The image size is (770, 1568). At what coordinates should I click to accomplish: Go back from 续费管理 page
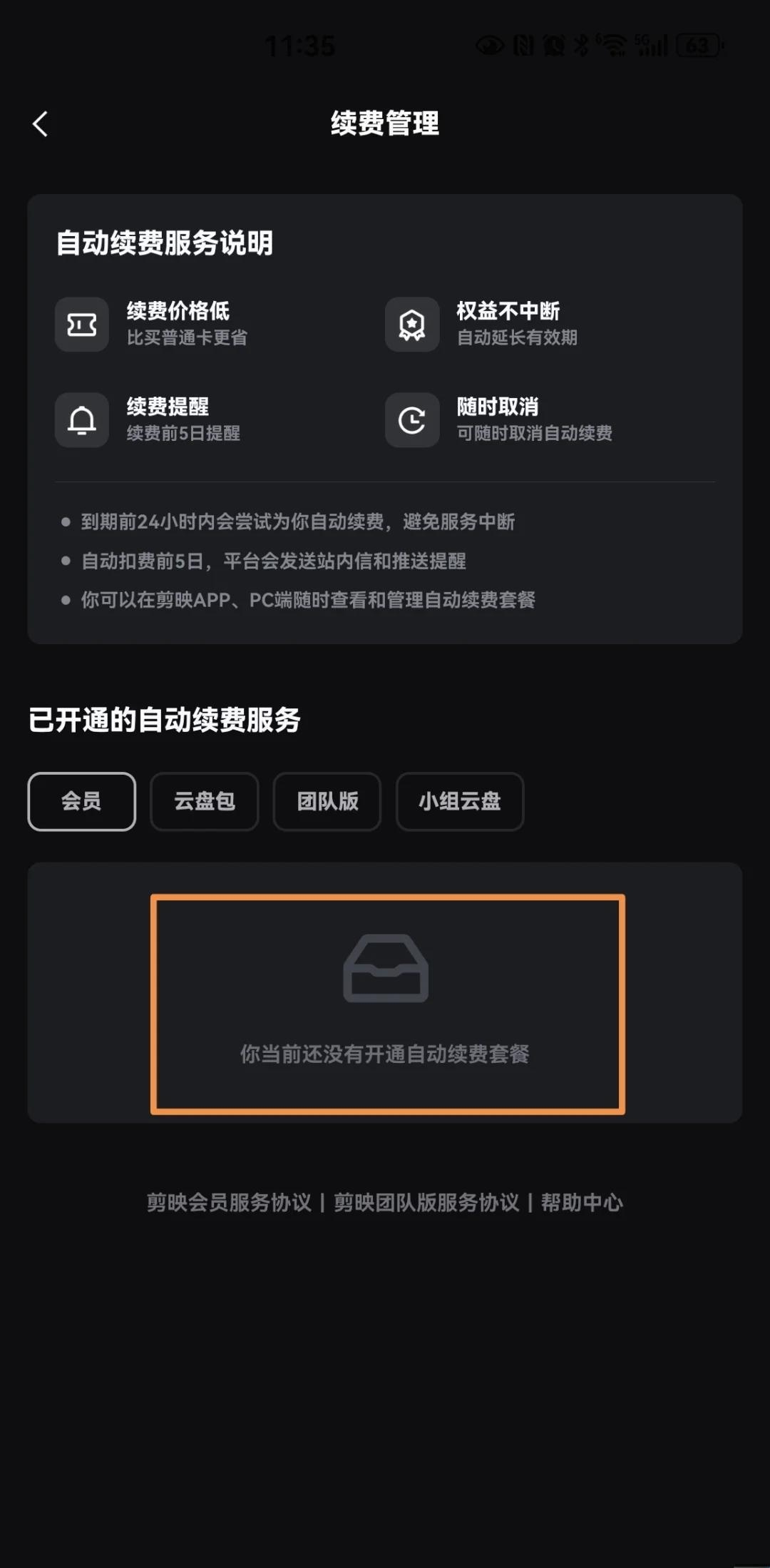click(x=41, y=123)
